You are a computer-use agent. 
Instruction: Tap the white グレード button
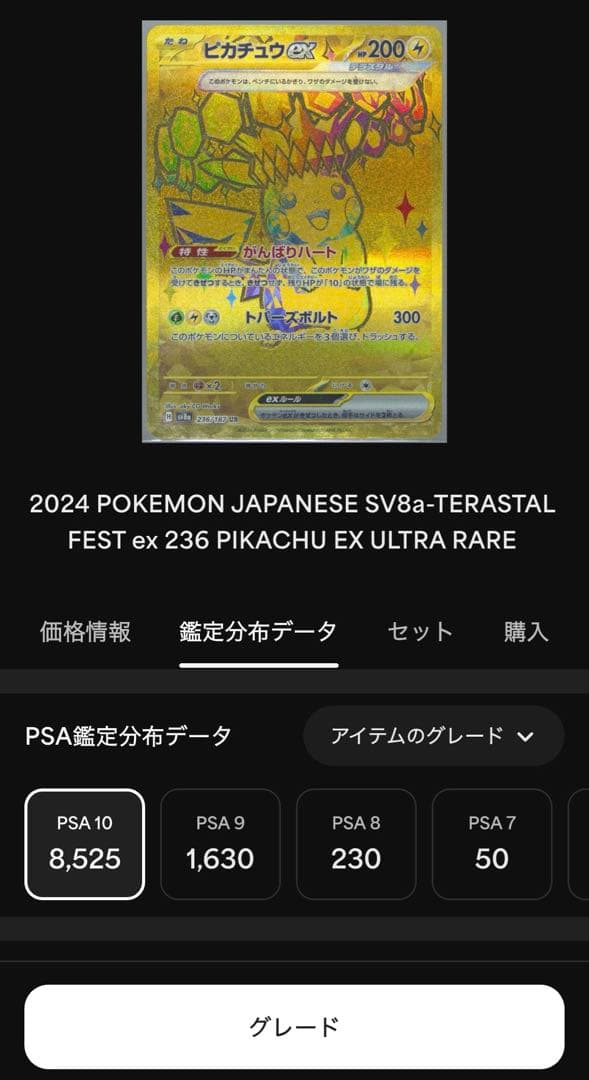[294, 1026]
